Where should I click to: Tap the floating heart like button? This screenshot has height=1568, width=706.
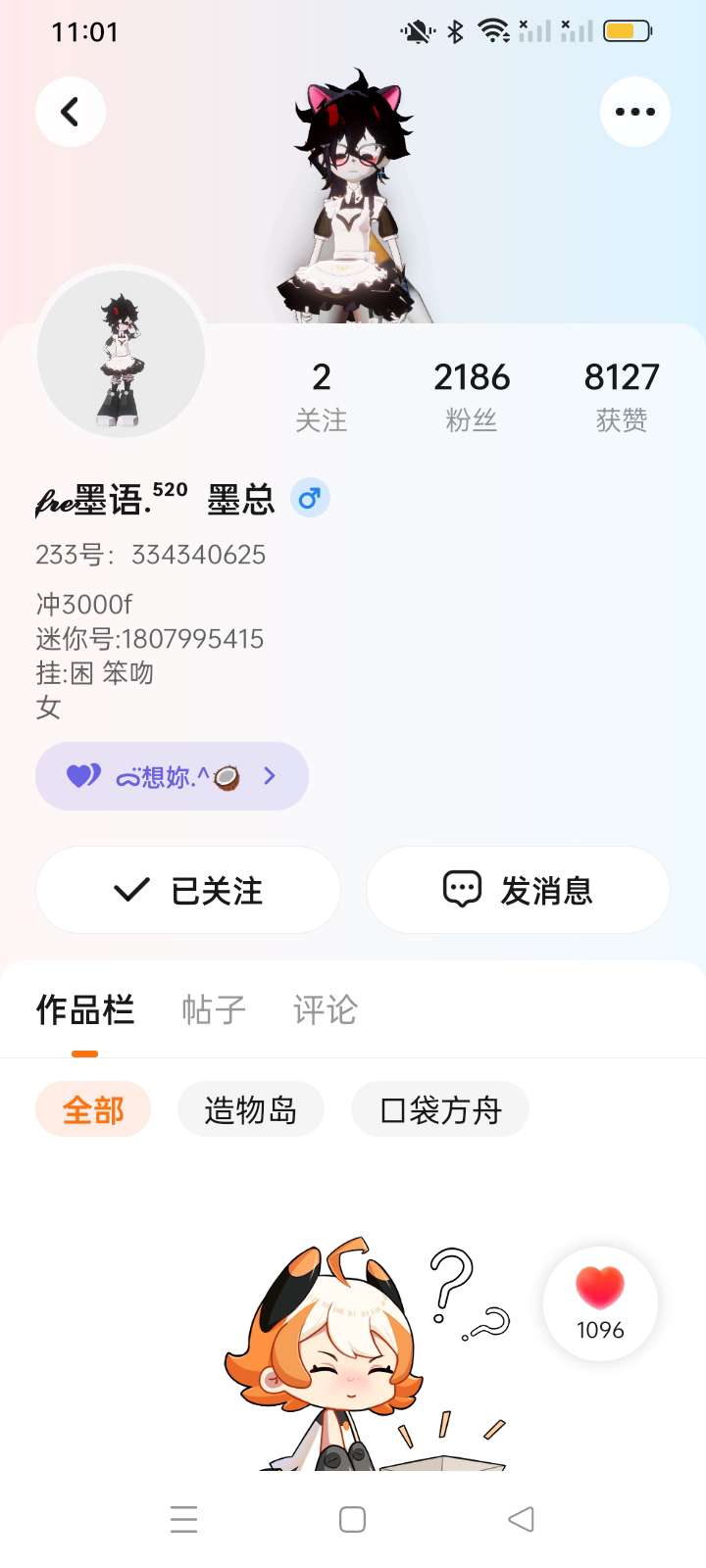click(x=600, y=1303)
